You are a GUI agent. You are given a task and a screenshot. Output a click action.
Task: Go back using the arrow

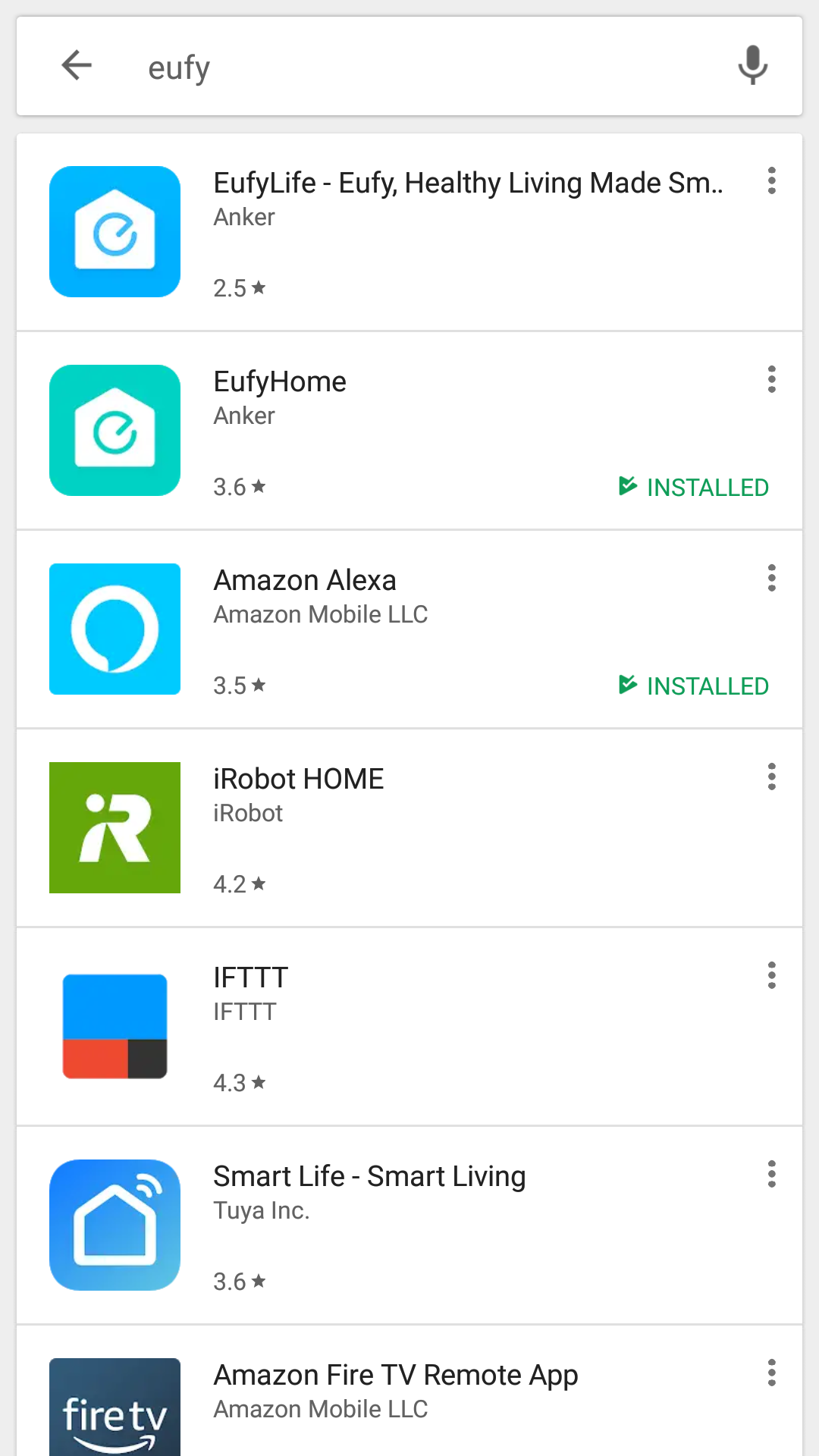pos(77,65)
